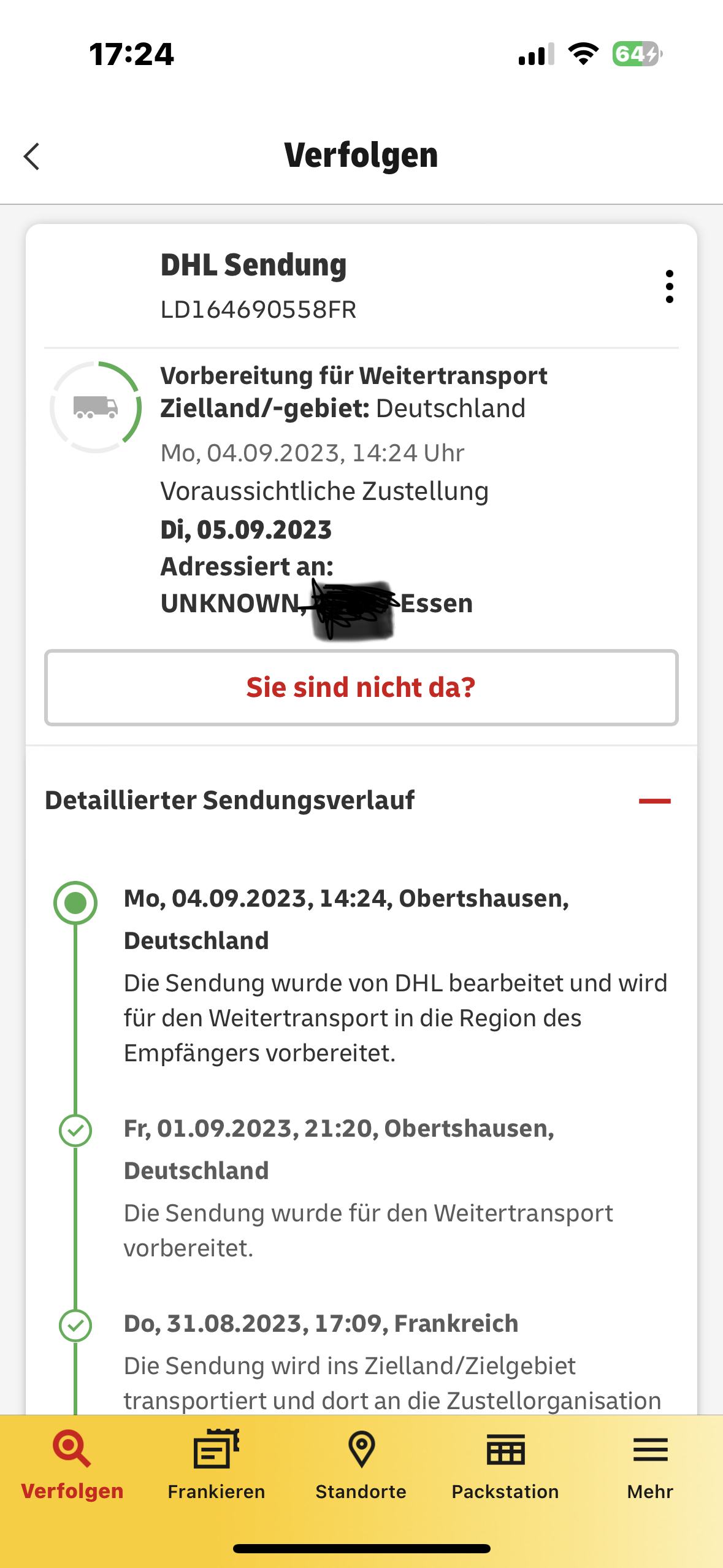Go back from the Verfolgen screen

(x=32, y=156)
